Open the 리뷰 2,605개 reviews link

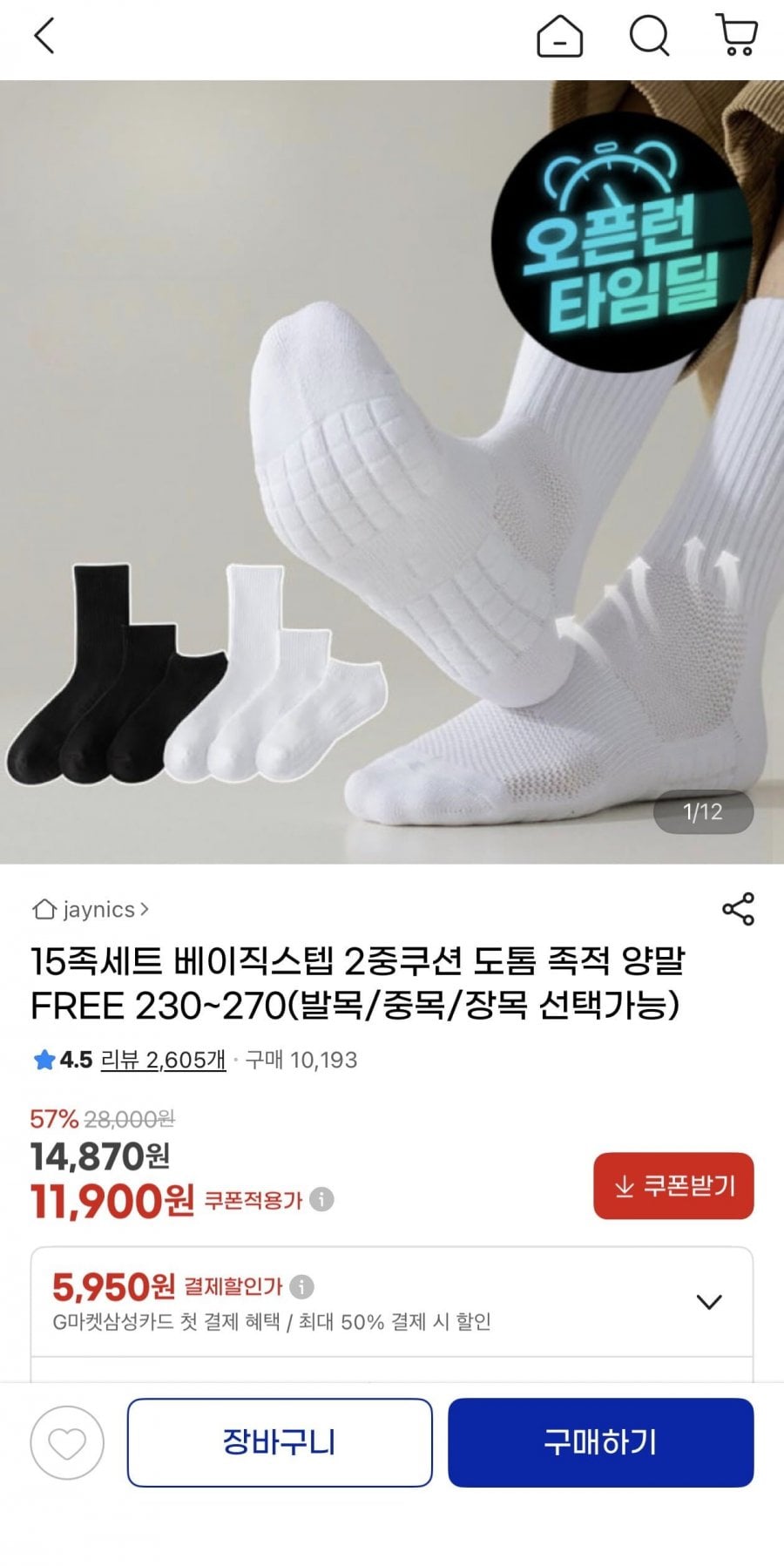(163, 1060)
